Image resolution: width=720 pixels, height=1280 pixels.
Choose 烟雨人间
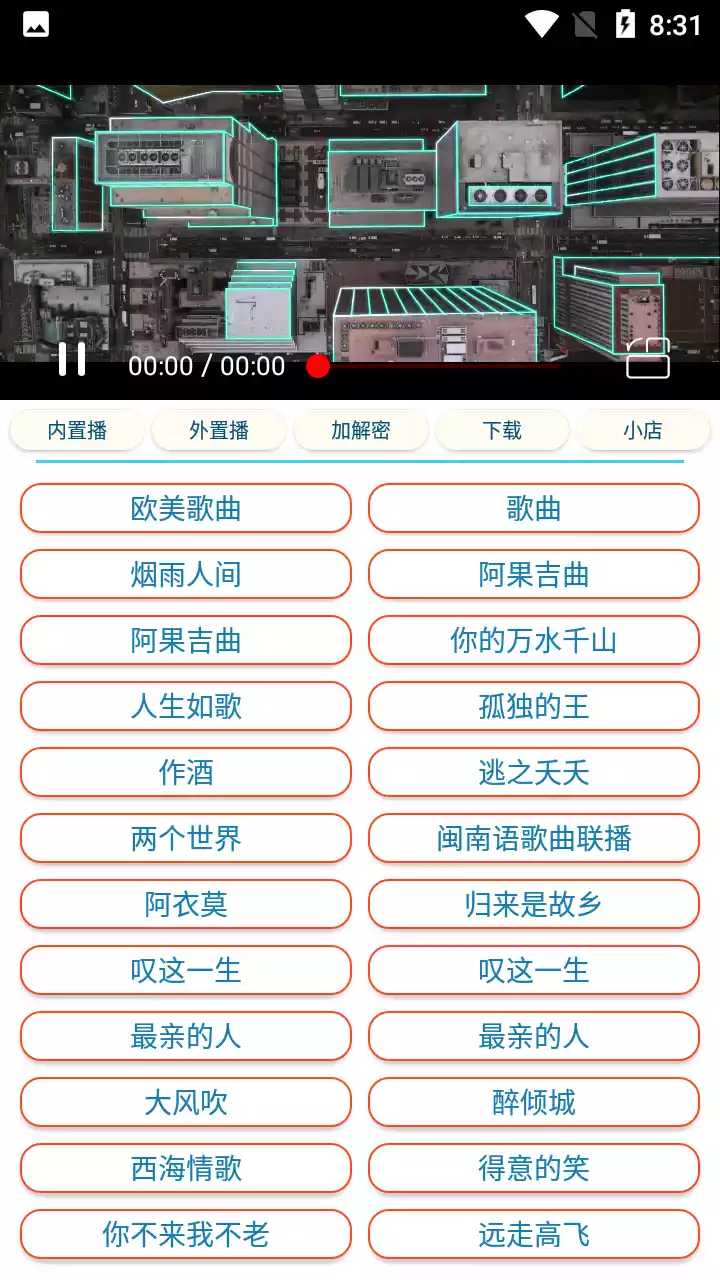tap(186, 574)
